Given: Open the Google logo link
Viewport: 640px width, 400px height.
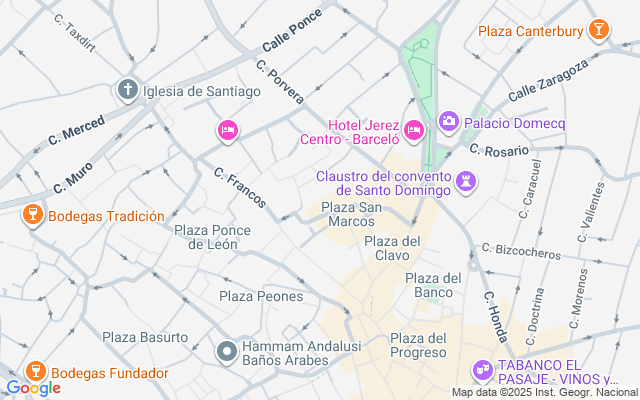Looking at the screenshot, I should tap(32, 388).
